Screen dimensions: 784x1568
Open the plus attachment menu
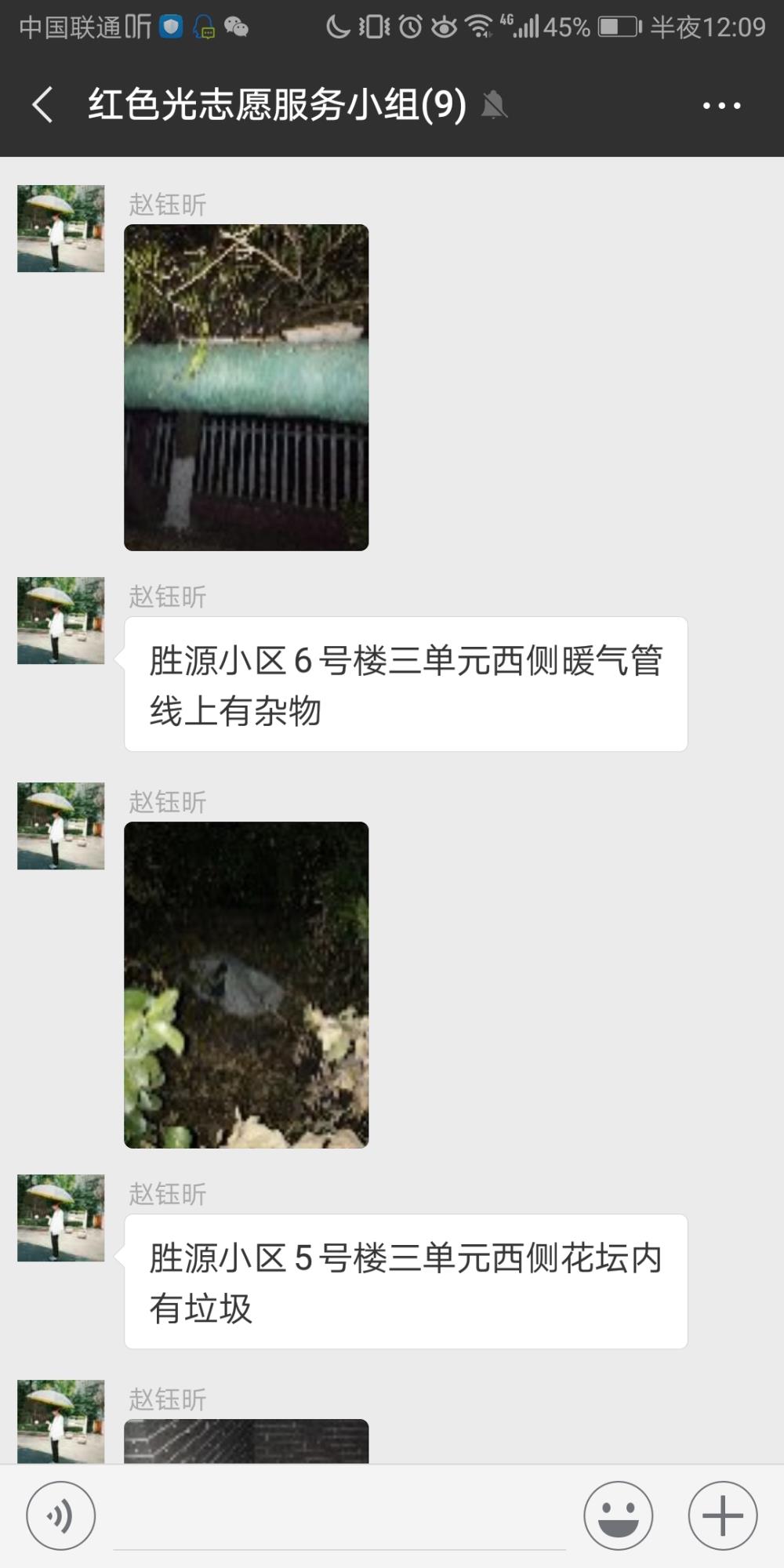click(722, 1515)
